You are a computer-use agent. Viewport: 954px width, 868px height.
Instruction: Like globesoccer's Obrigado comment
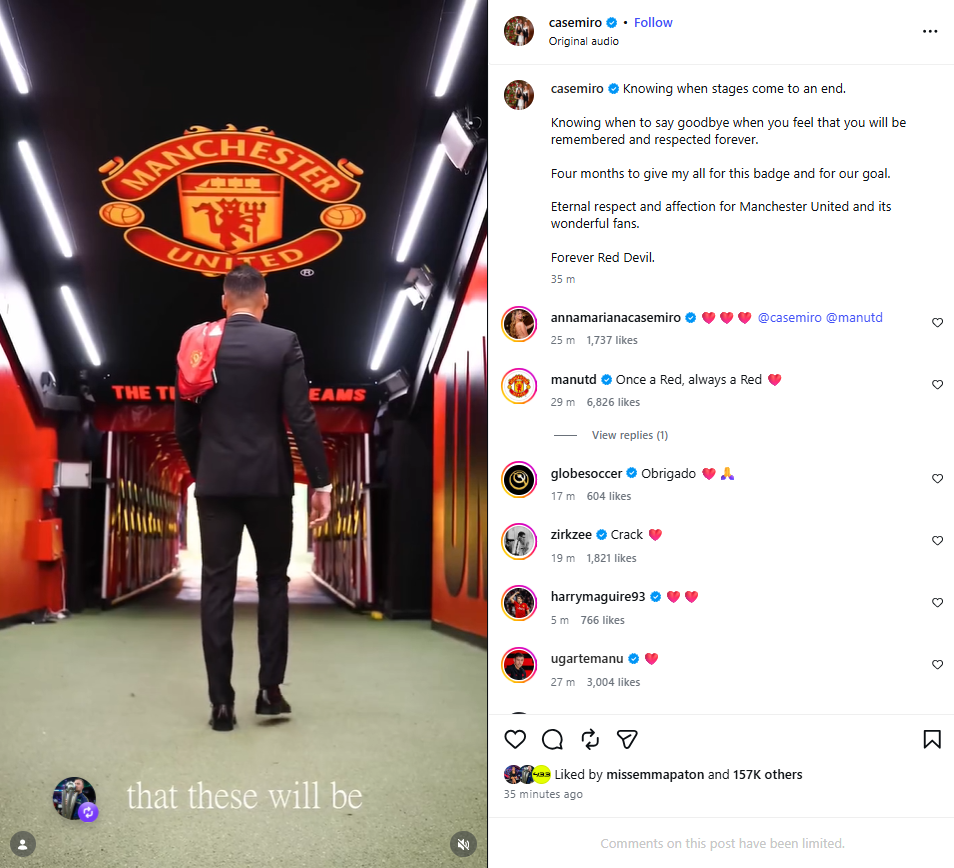click(x=937, y=479)
